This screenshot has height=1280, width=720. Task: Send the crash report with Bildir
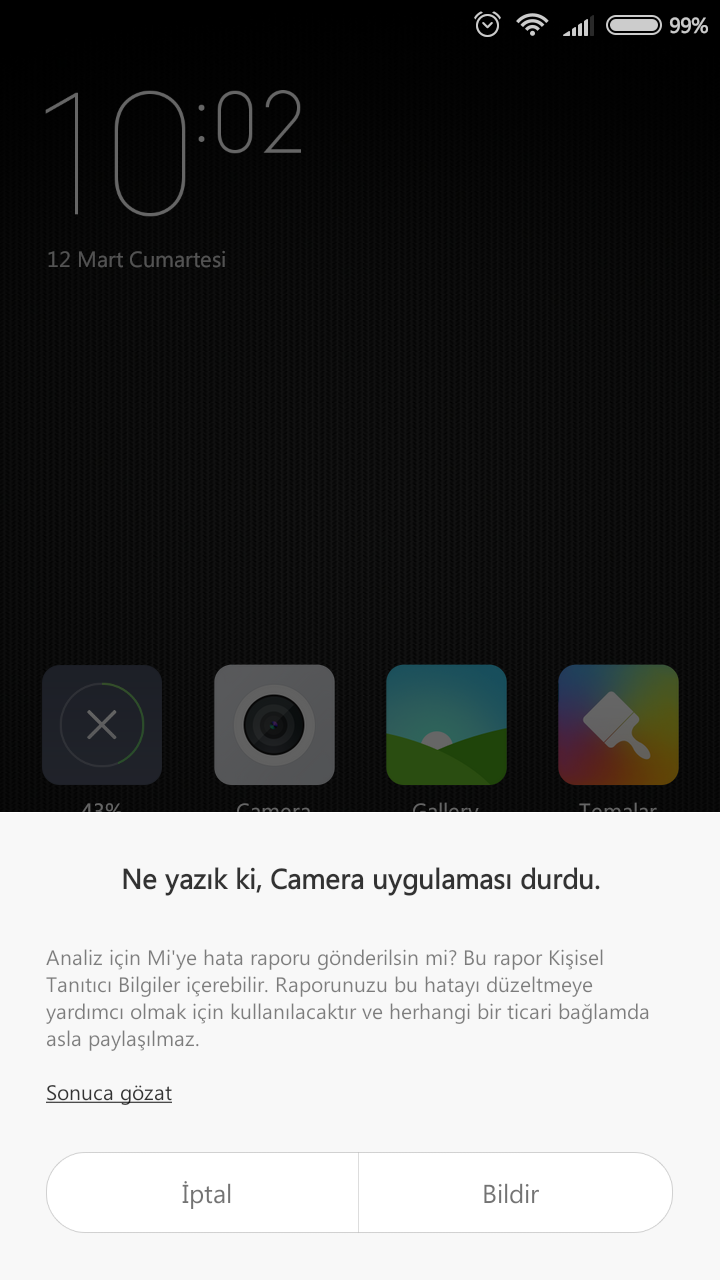coord(515,1193)
